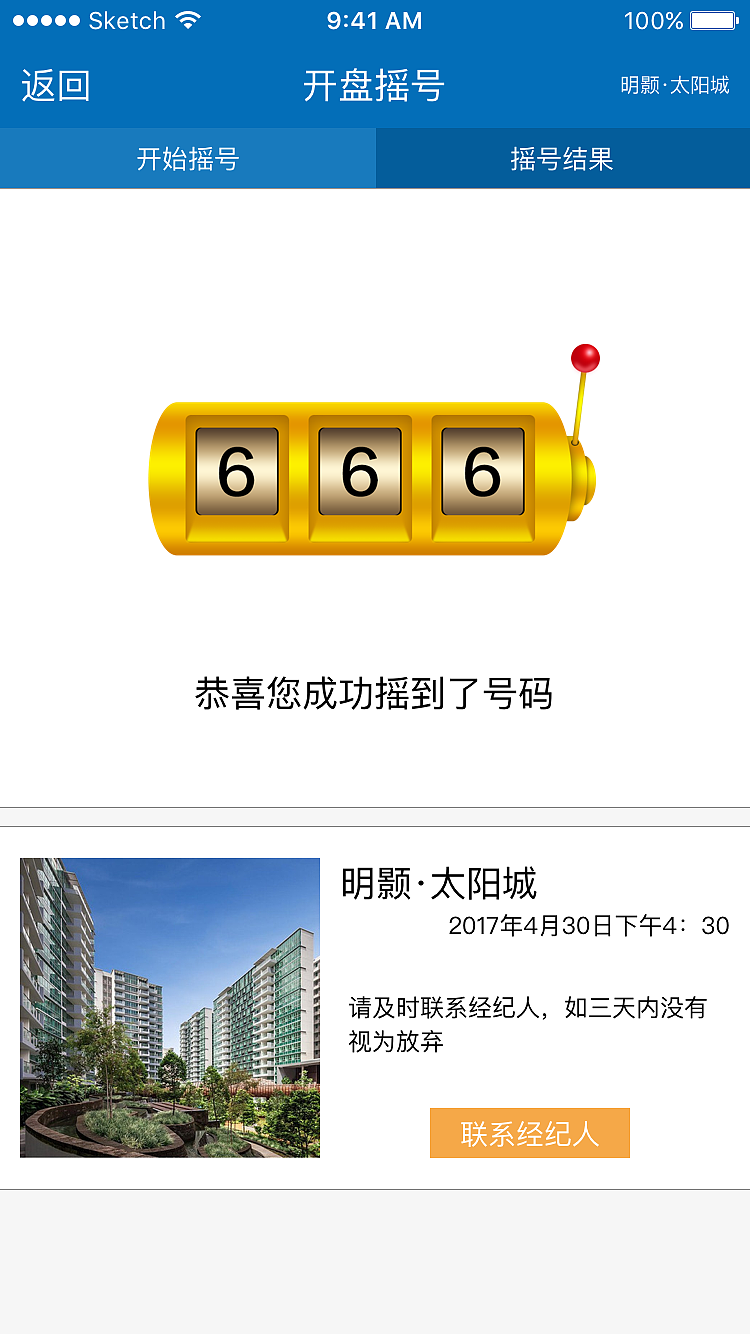
Task: Tap the 9:41 AM time in status bar
Action: [374, 19]
